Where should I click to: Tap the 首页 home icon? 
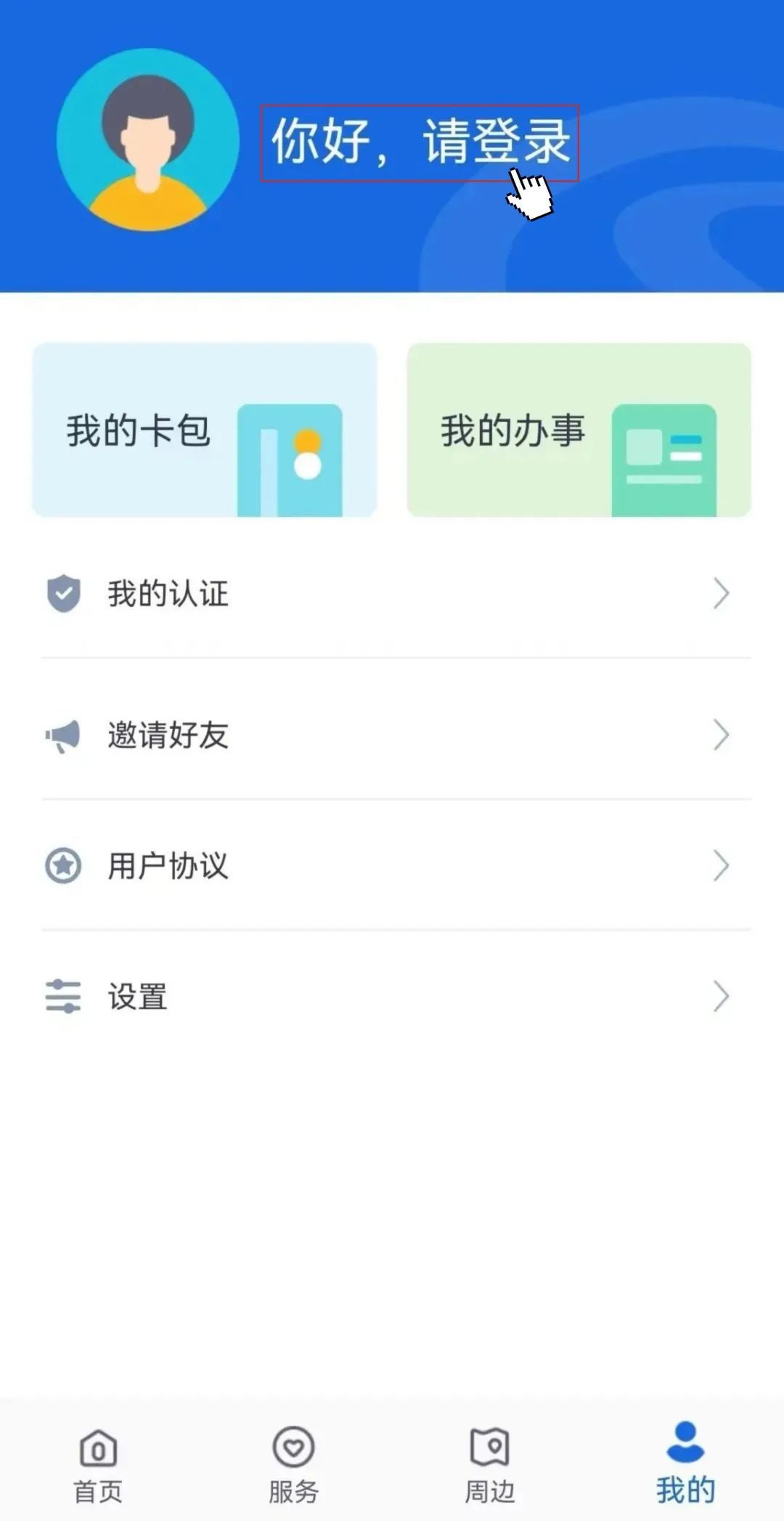pos(98,1446)
